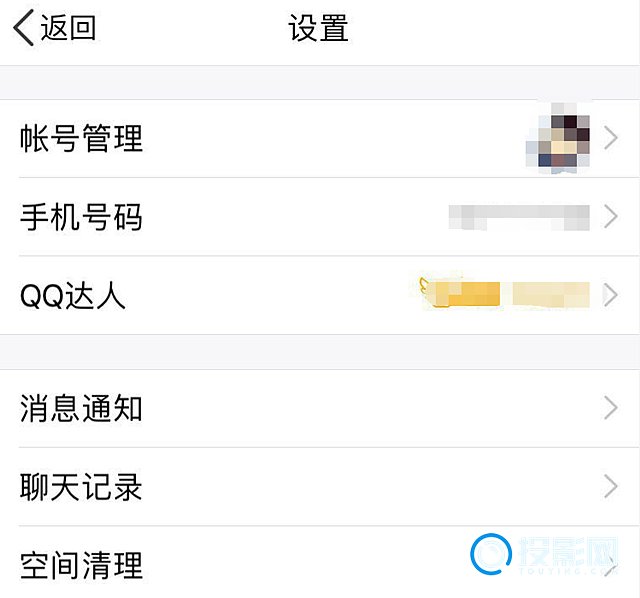Open 聊天记录 chat history settings
The height and width of the screenshot is (598, 640).
[x=82, y=487]
